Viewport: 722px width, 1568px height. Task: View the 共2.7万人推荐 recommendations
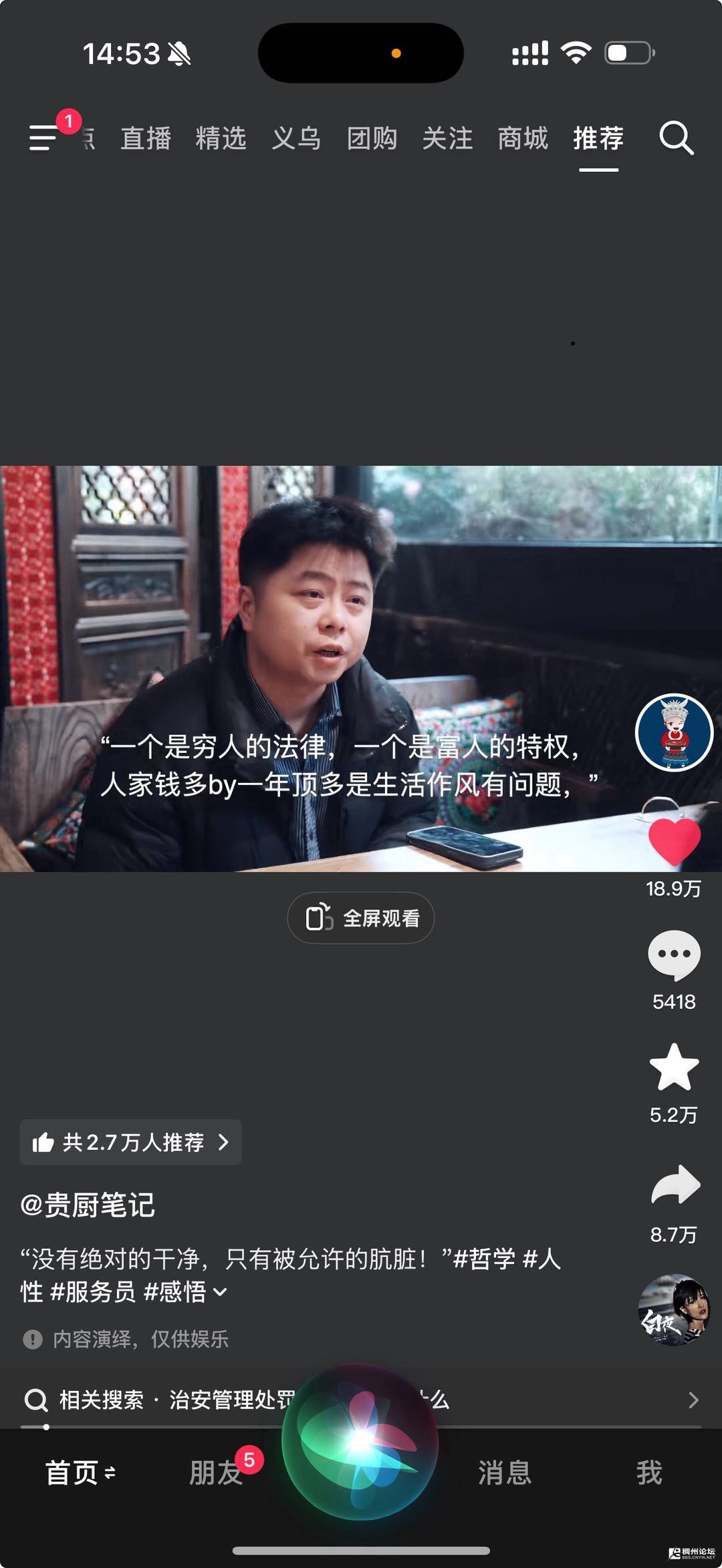[130, 1142]
